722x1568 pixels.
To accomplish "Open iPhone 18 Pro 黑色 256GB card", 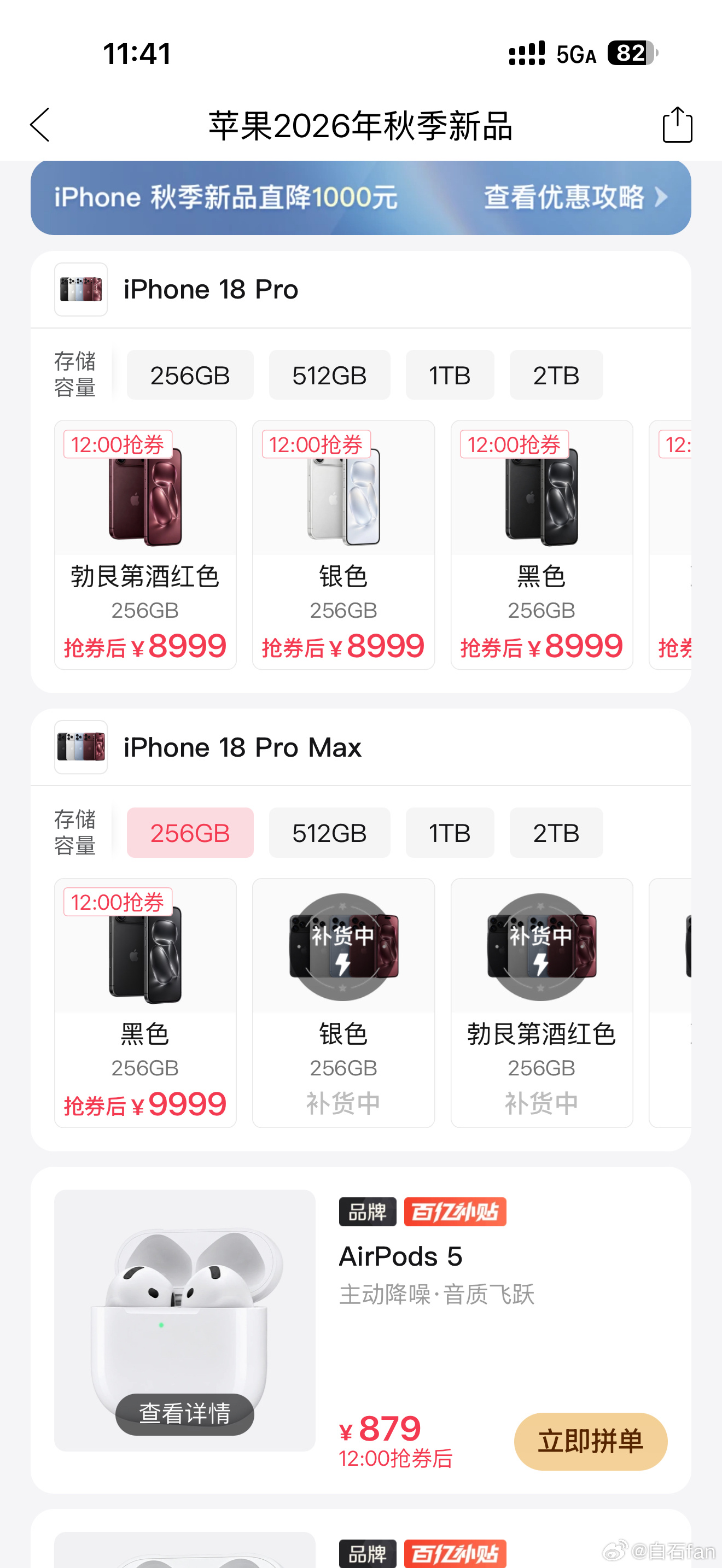I will [x=542, y=545].
